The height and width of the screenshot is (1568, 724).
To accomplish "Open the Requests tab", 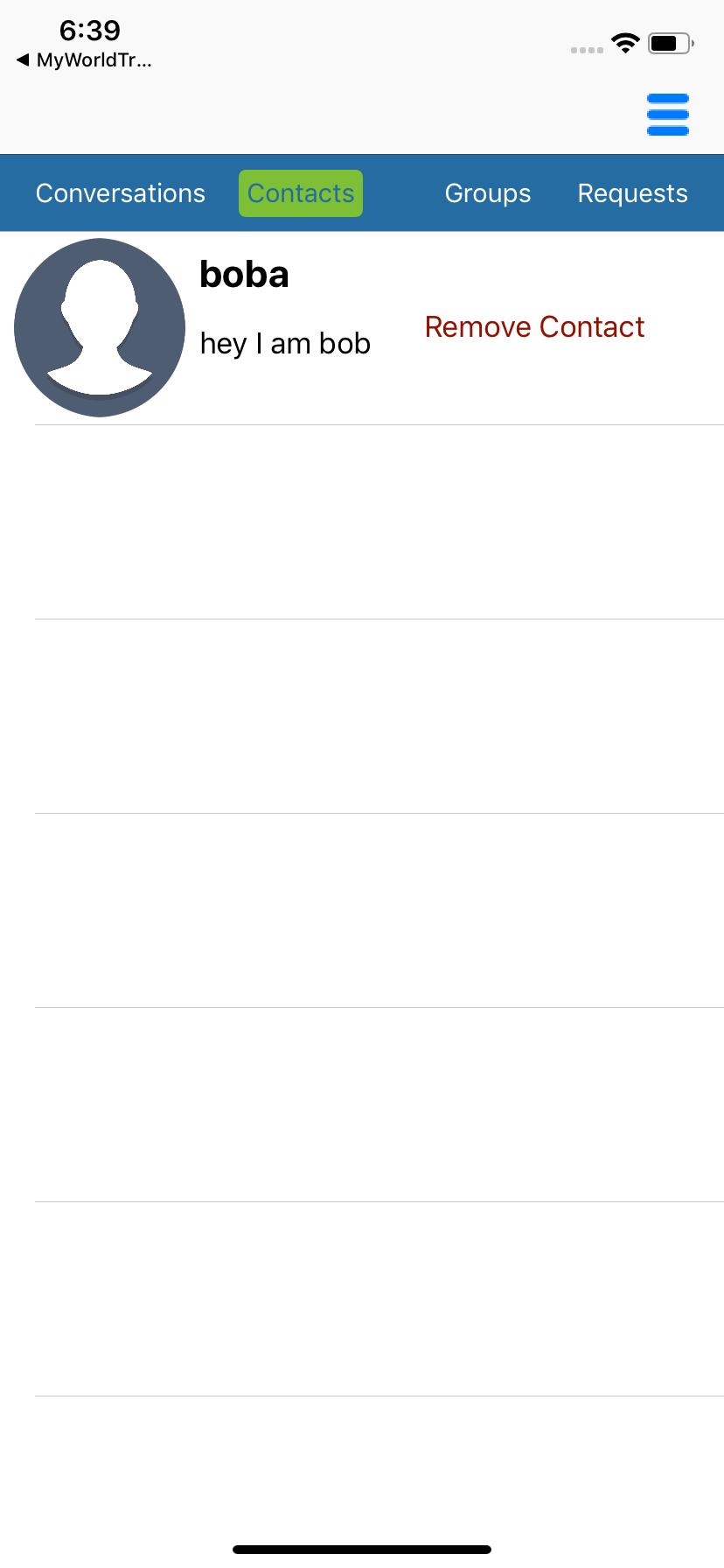I will (633, 193).
